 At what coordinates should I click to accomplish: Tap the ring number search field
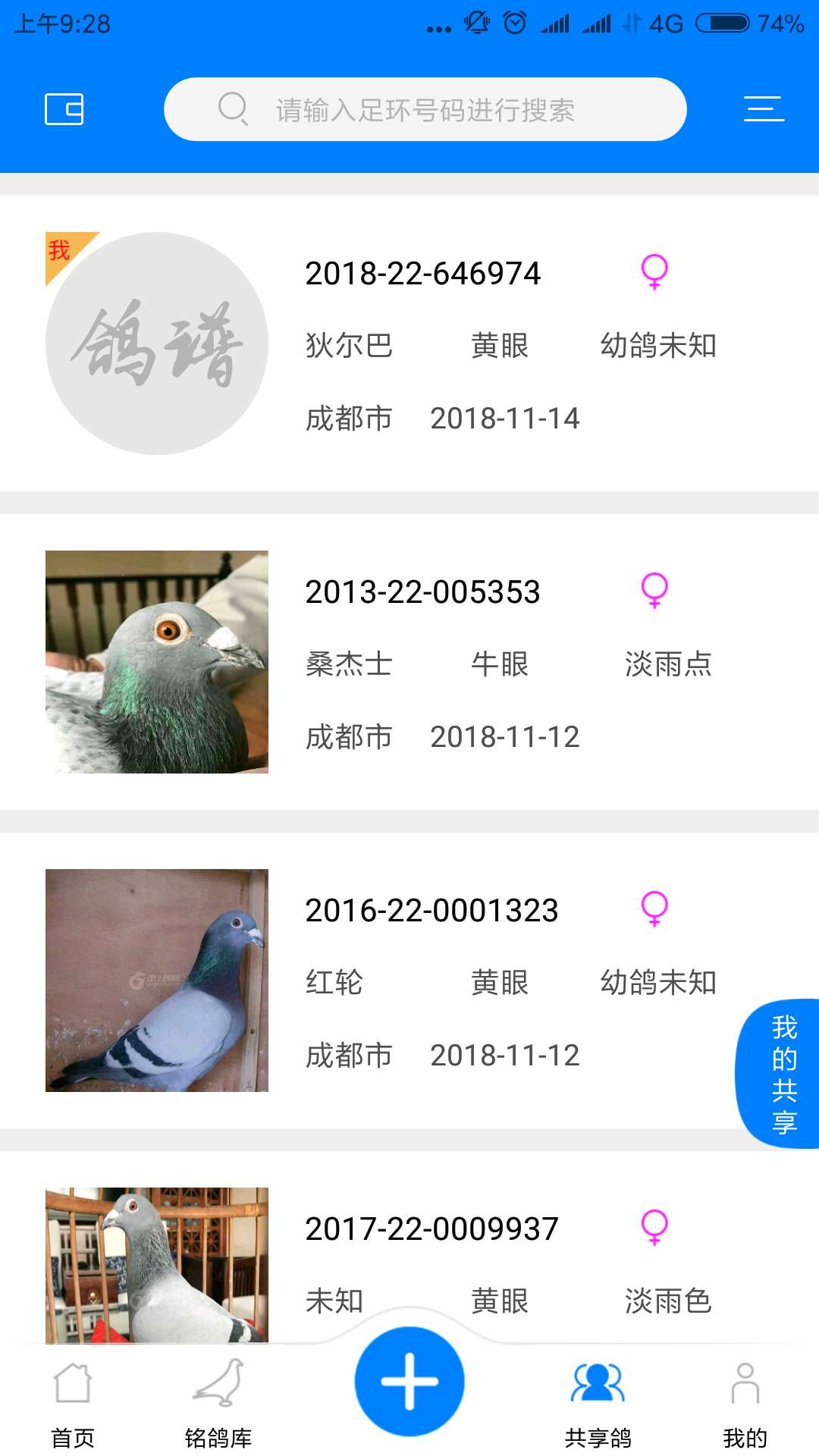[x=425, y=109]
